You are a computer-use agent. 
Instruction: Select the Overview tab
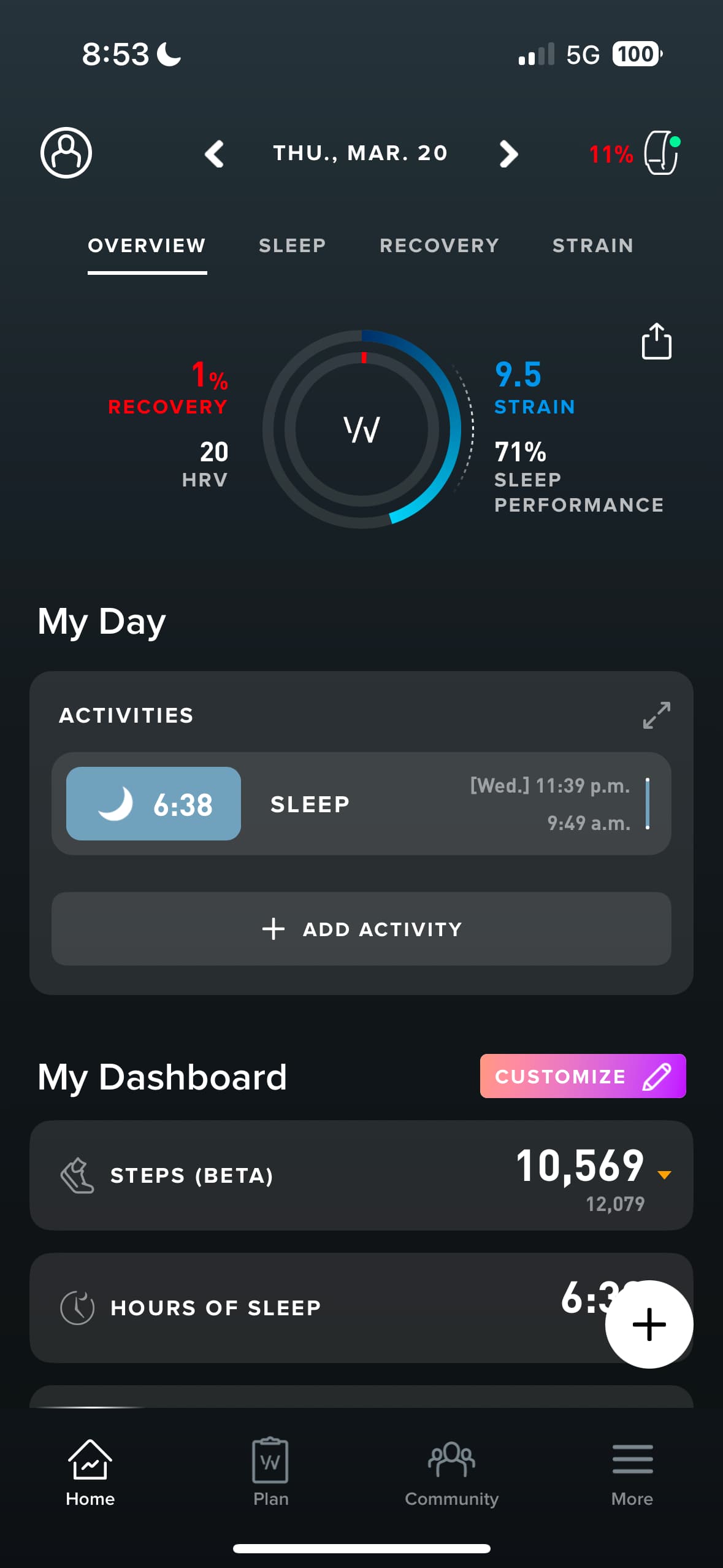(147, 245)
